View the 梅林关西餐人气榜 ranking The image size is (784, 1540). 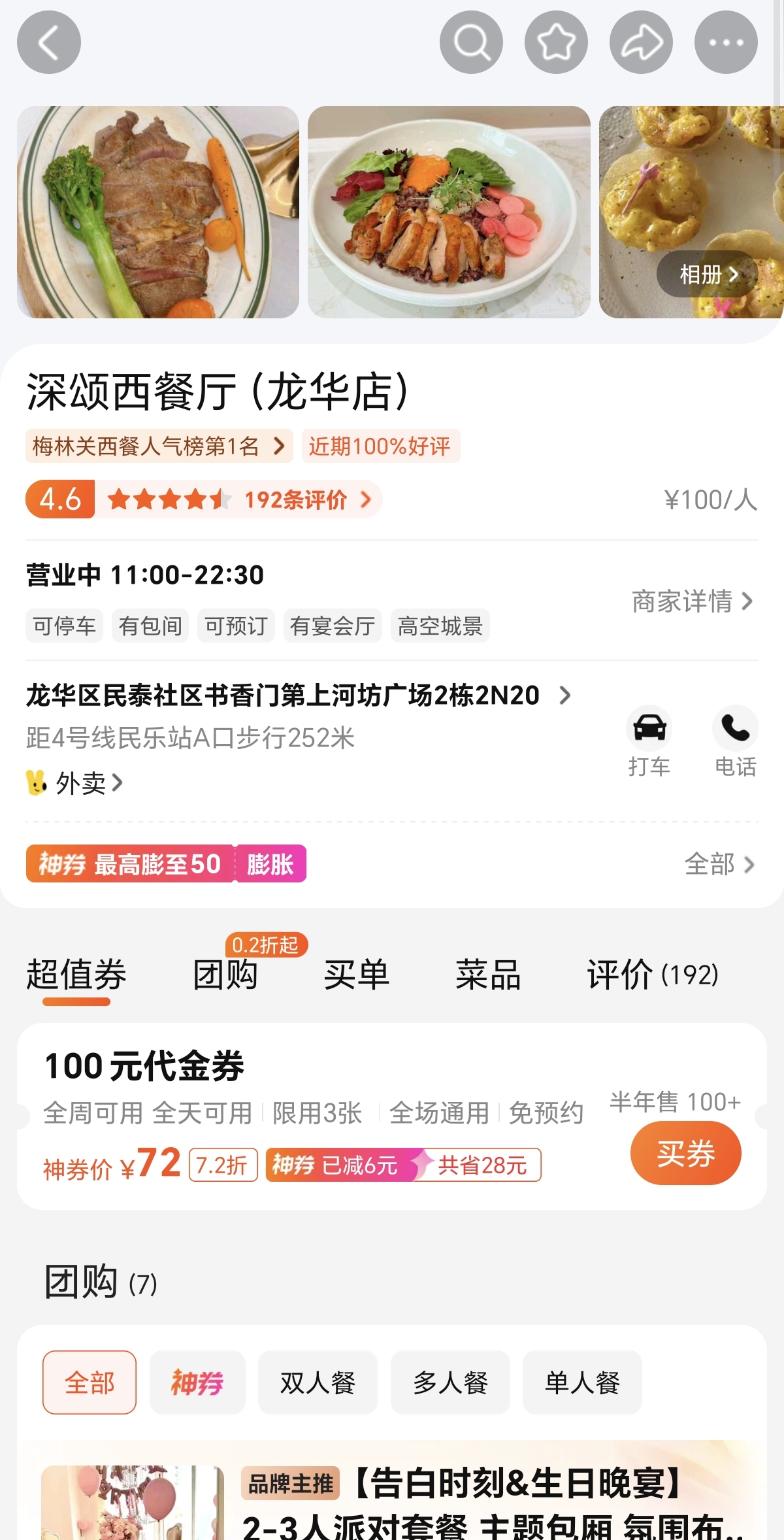(x=159, y=446)
